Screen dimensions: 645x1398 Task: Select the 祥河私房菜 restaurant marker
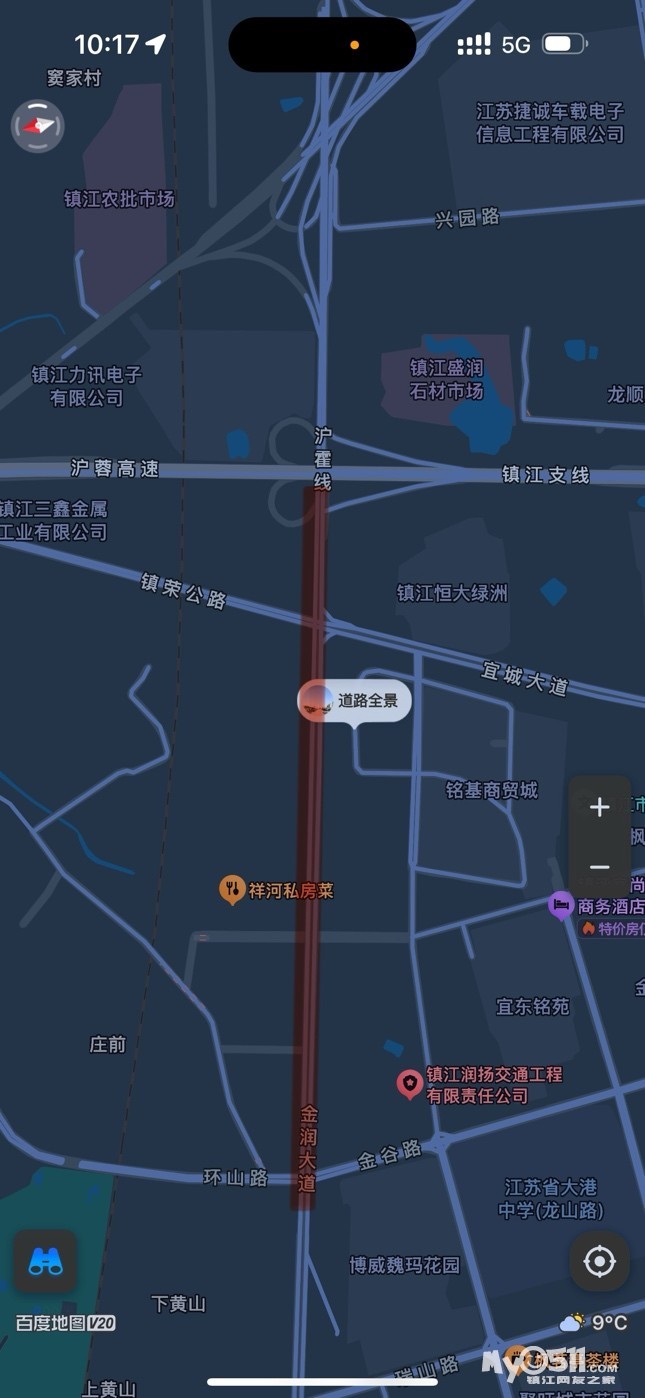tap(232, 888)
